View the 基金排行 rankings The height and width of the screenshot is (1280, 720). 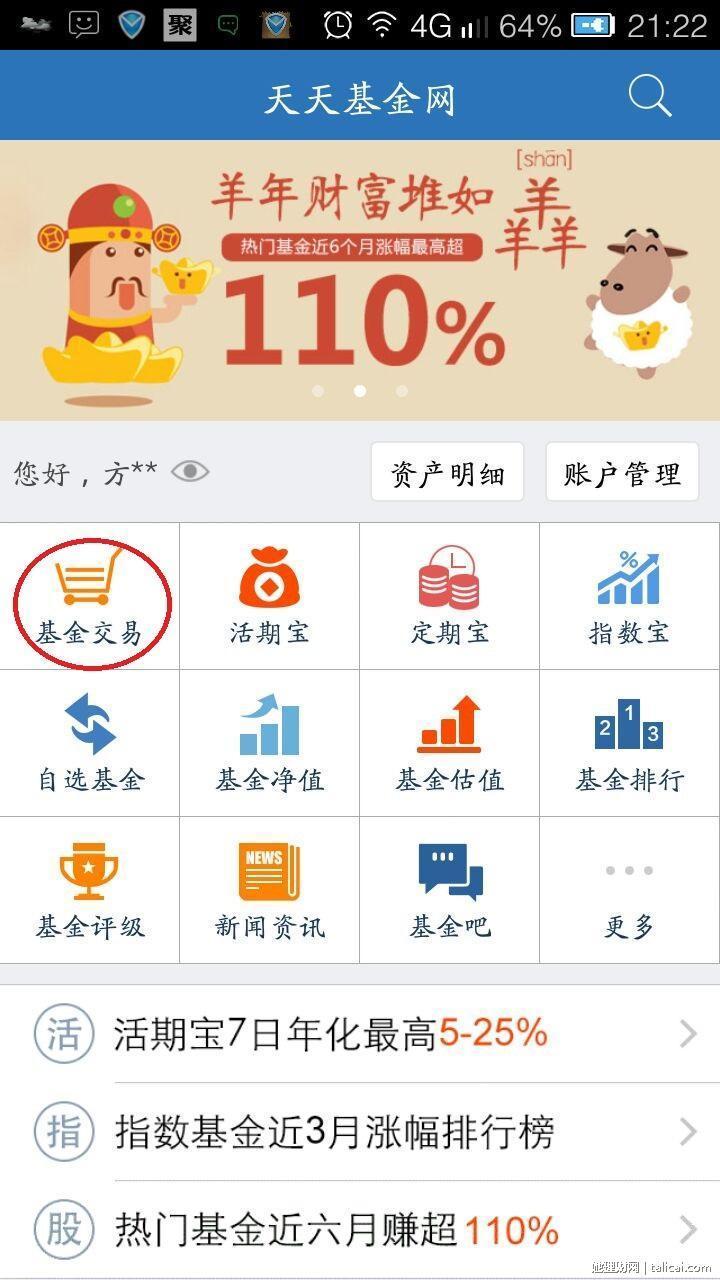point(629,742)
